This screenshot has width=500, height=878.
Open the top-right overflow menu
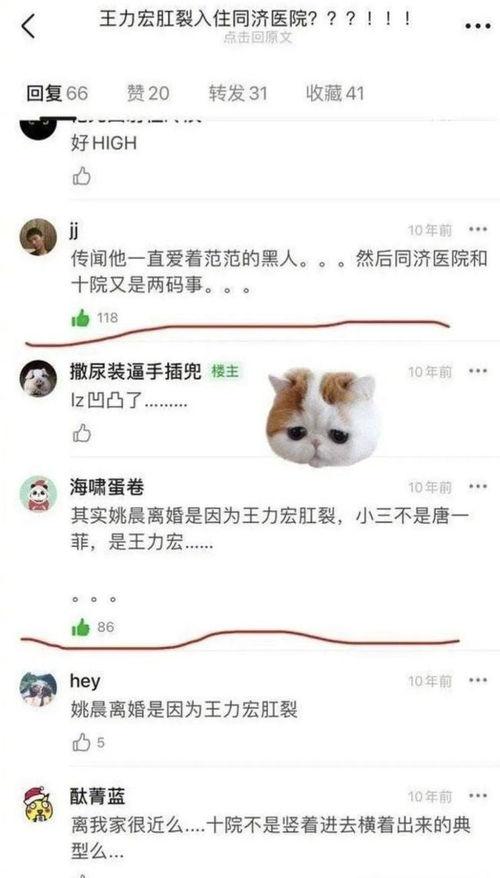[478, 26]
